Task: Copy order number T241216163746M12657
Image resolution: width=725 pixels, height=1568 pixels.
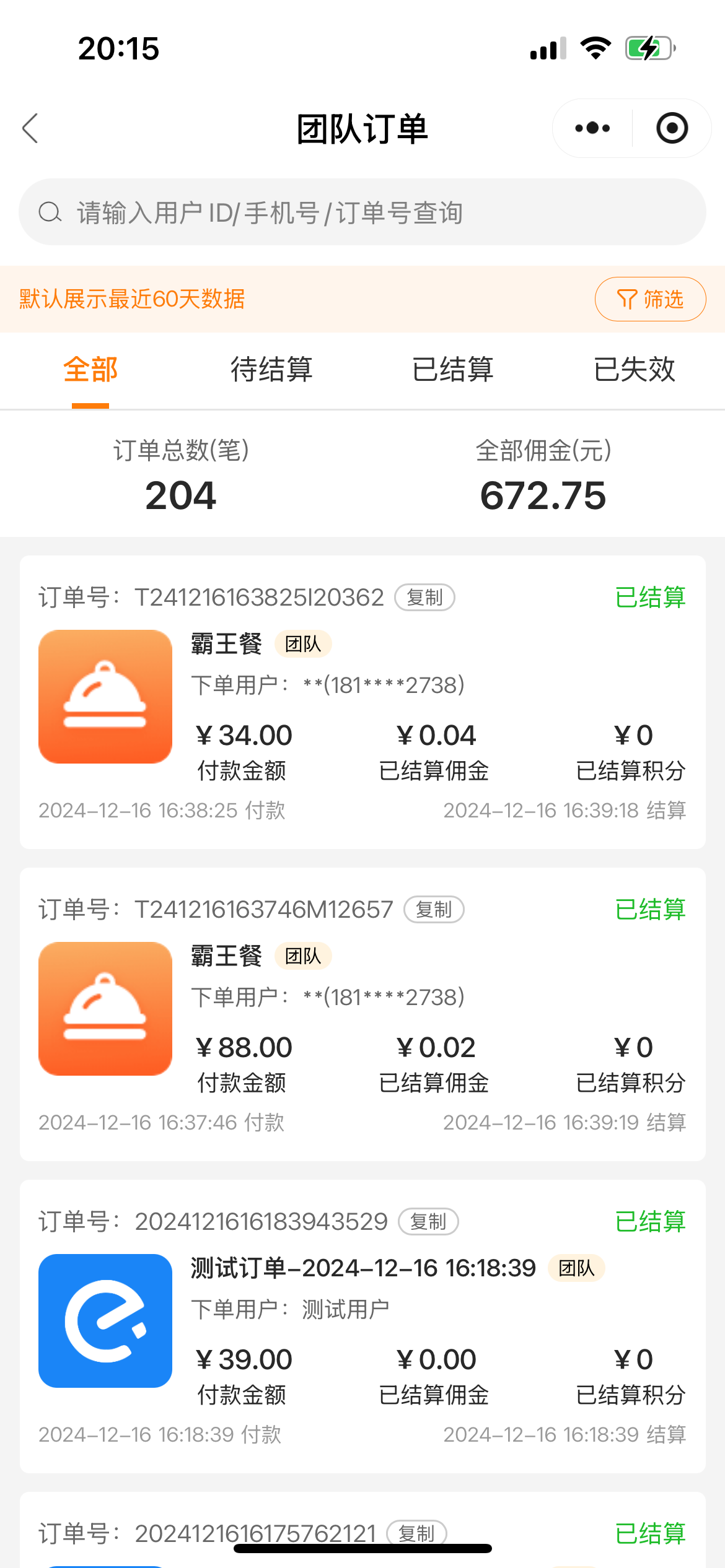Action: [434, 910]
